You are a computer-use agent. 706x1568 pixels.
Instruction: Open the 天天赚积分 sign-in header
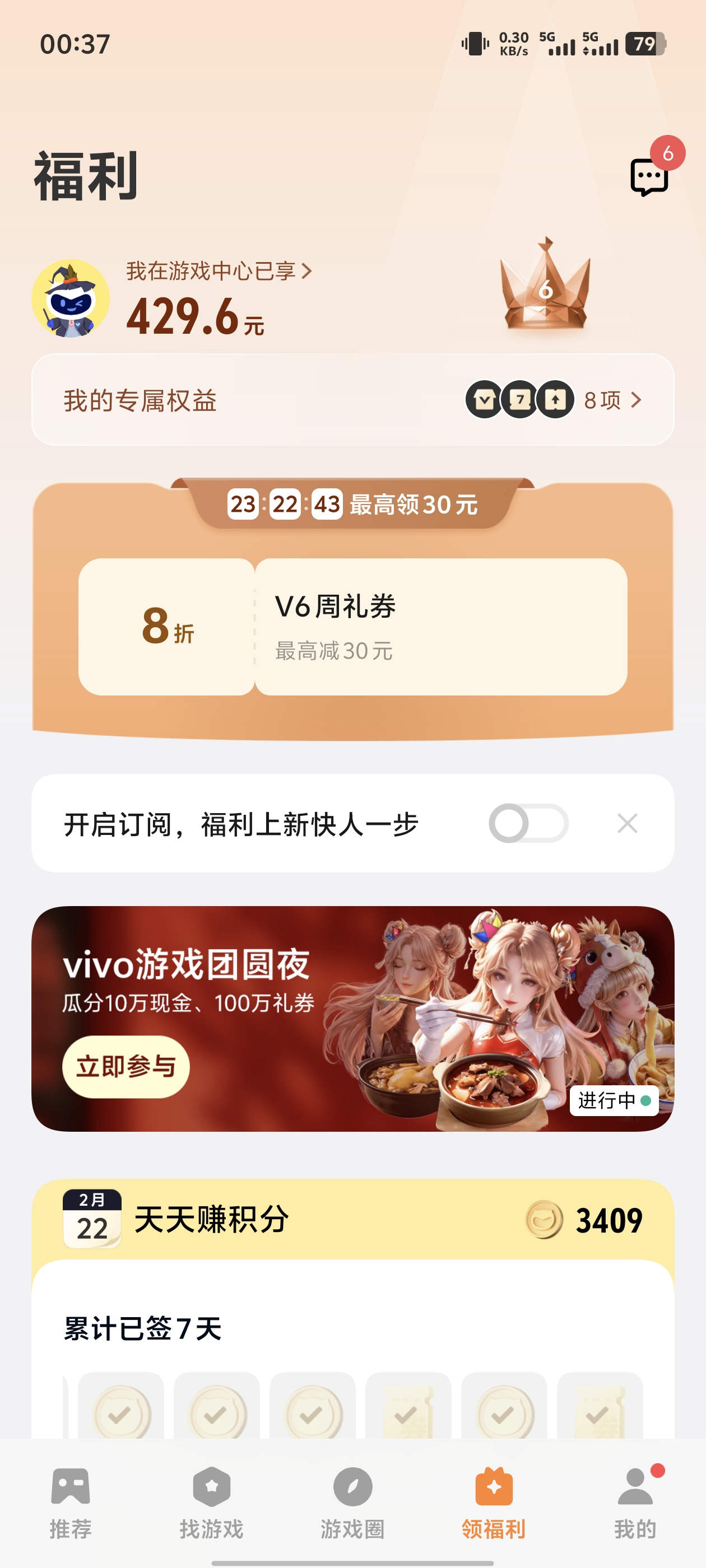pyautogui.click(x=211, y=1219)
